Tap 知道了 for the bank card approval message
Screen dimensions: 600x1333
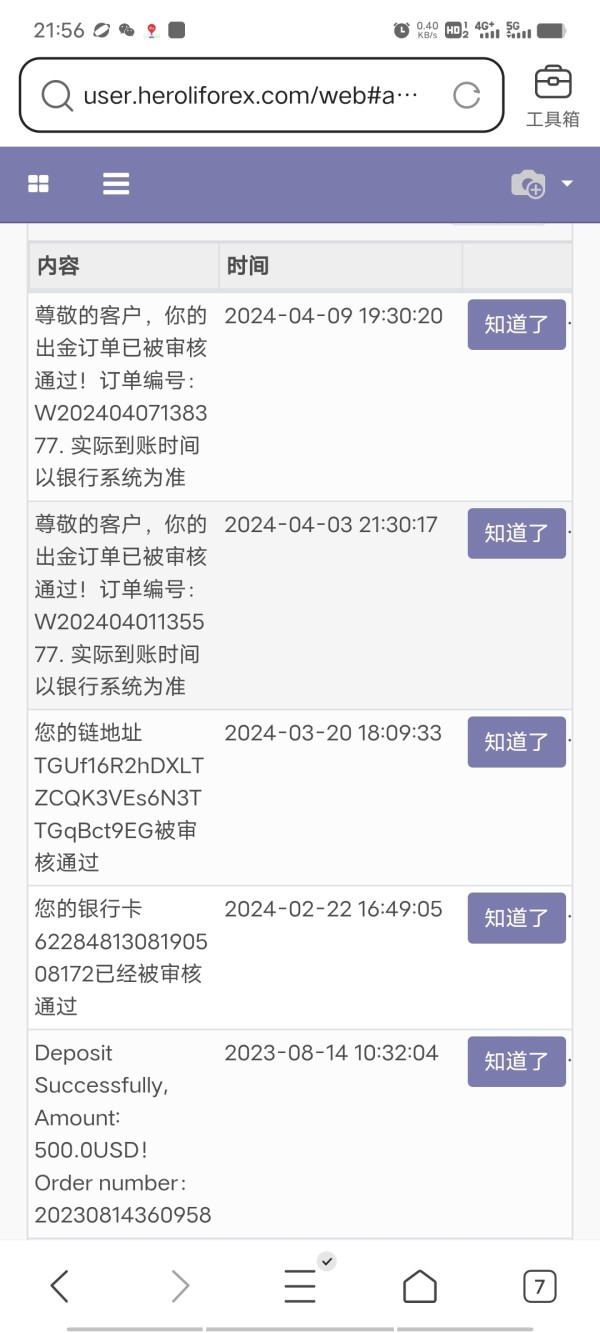tap(517, 918)
